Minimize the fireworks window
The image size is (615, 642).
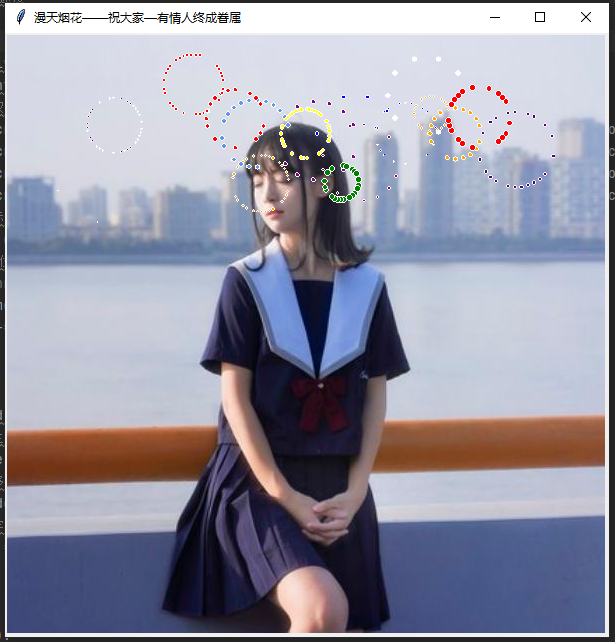pyautogui.click(x=494, y=17)
